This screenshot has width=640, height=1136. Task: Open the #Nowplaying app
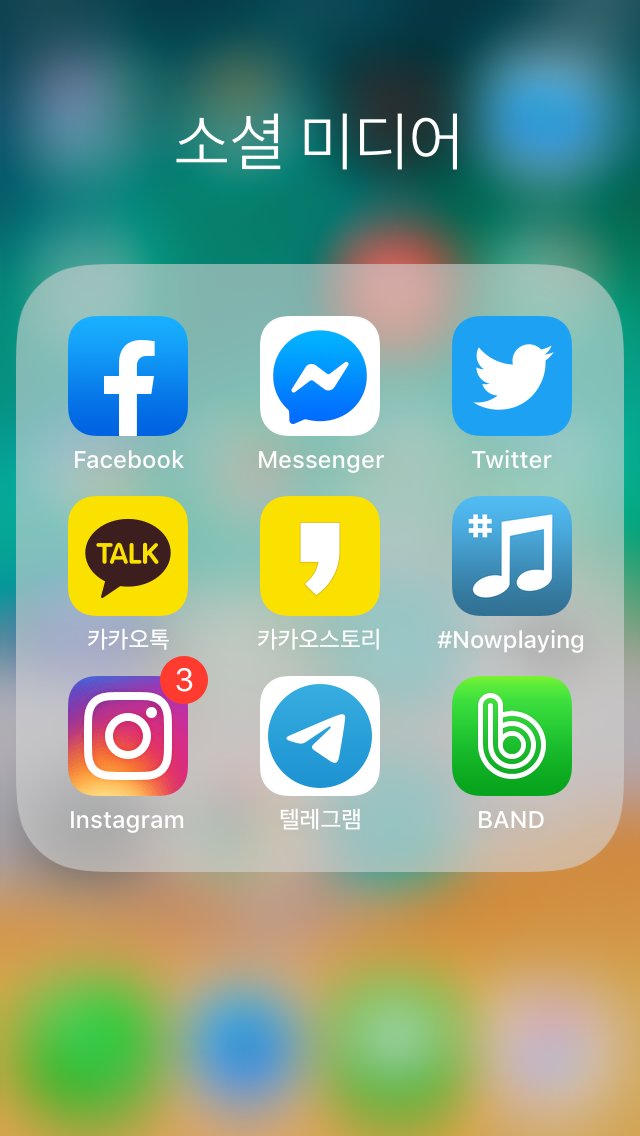pos(512,556)
